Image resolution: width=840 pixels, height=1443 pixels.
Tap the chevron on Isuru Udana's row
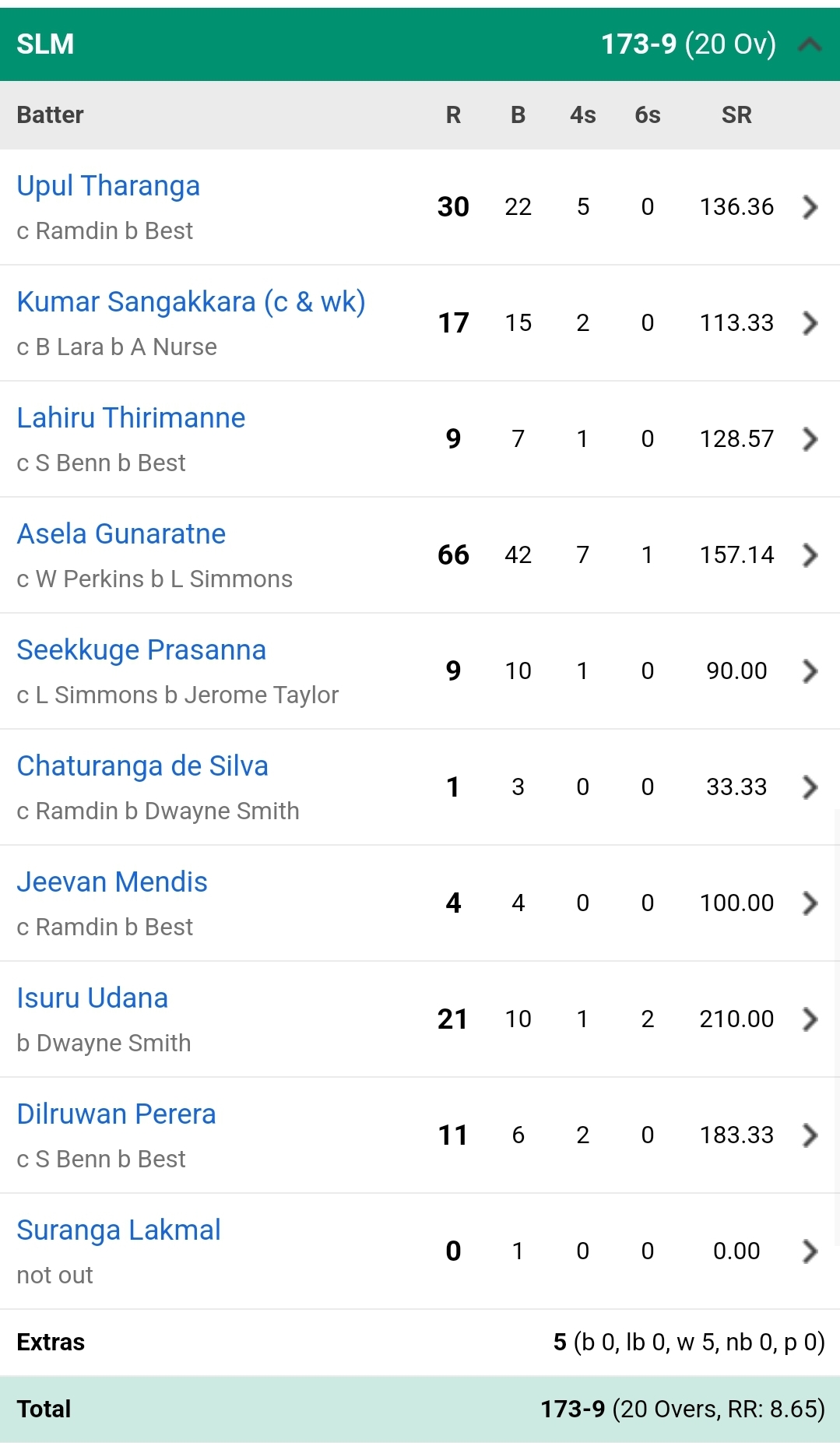click(810, 1019)
